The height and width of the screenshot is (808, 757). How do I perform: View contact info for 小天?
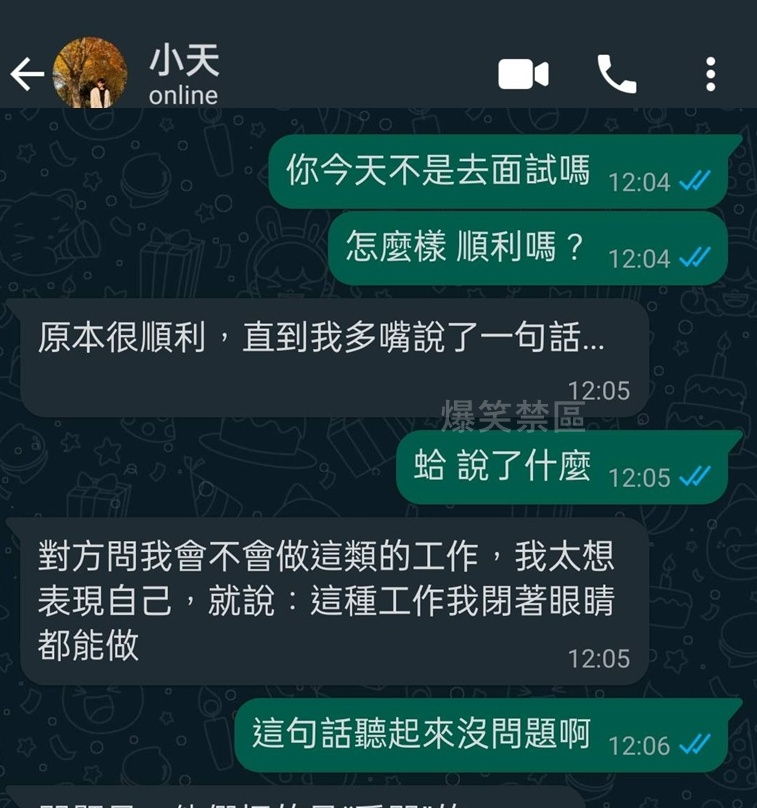tap(184, 74)
